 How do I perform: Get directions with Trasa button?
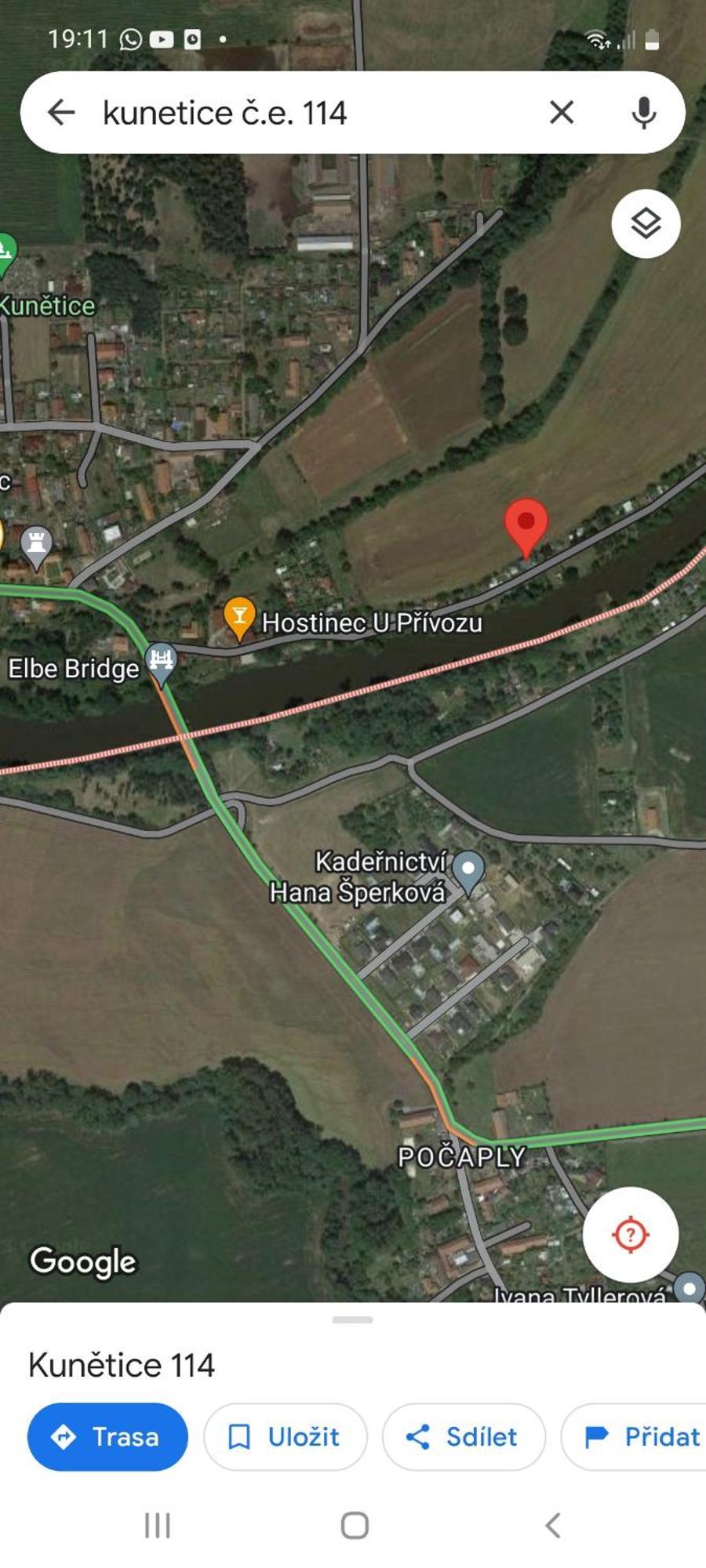pos(107,1436)
